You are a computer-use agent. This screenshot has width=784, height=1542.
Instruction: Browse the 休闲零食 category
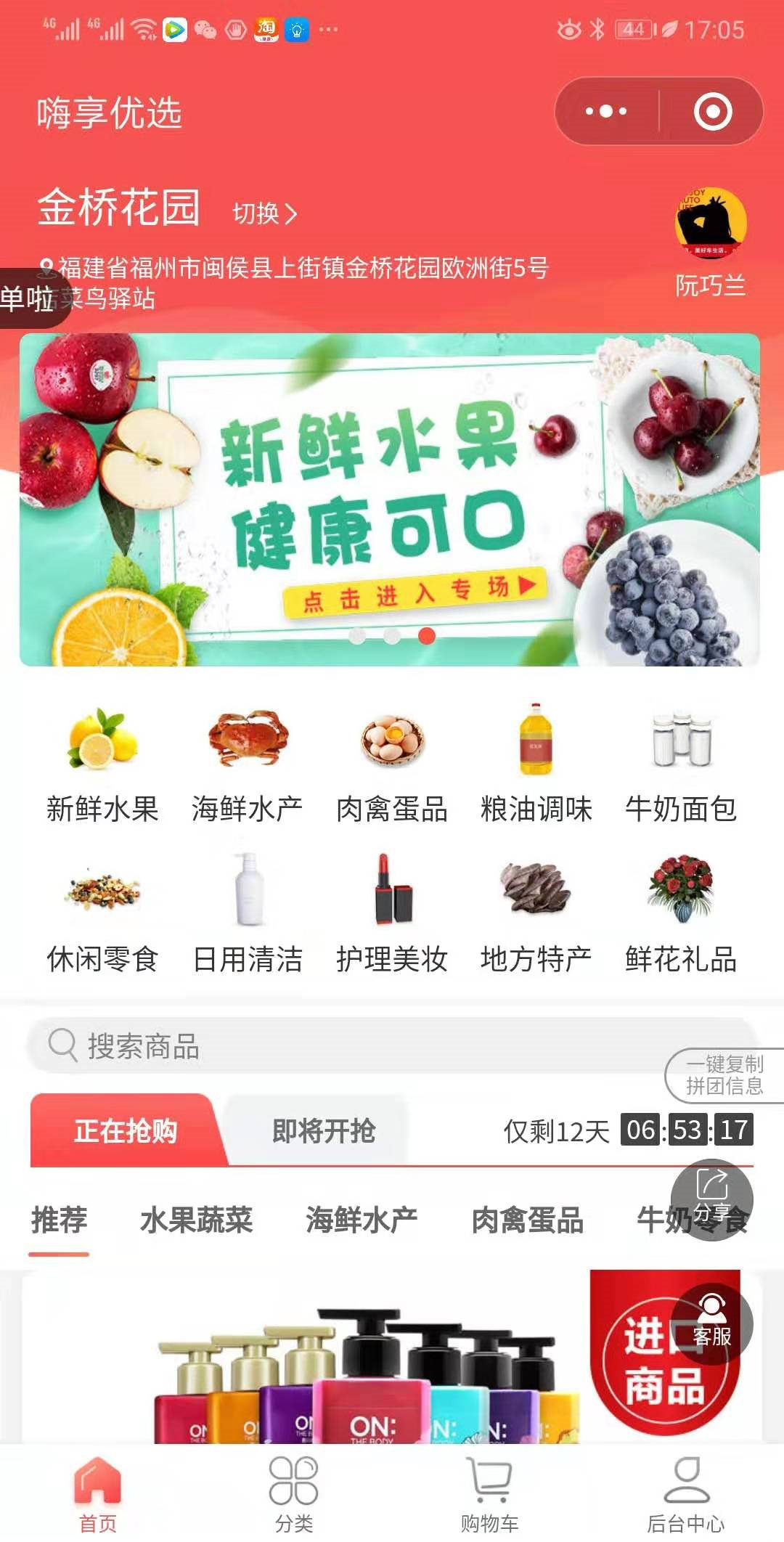coord(102,916)
